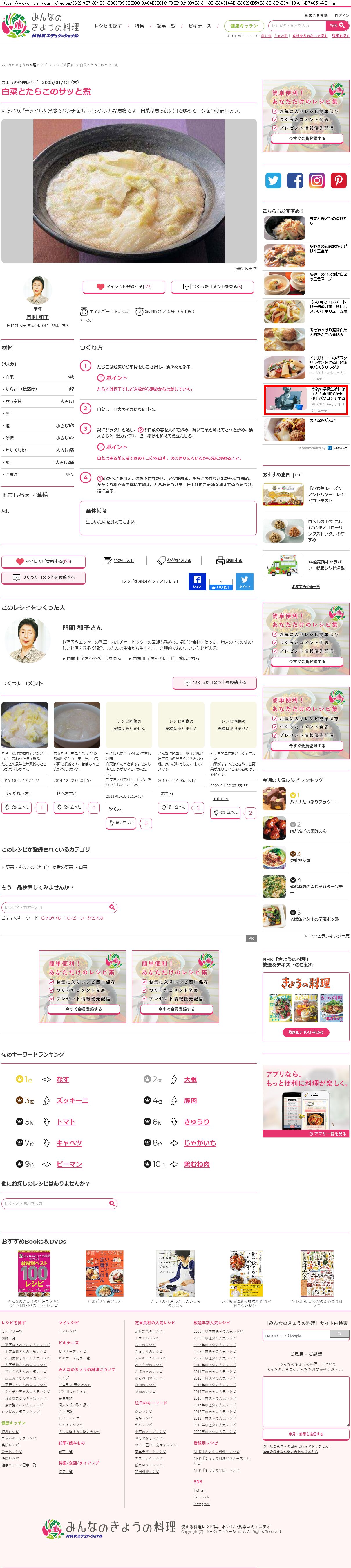Tap the pink 検索 search button
Viewport: 351px width, 1568px height.
337,26
